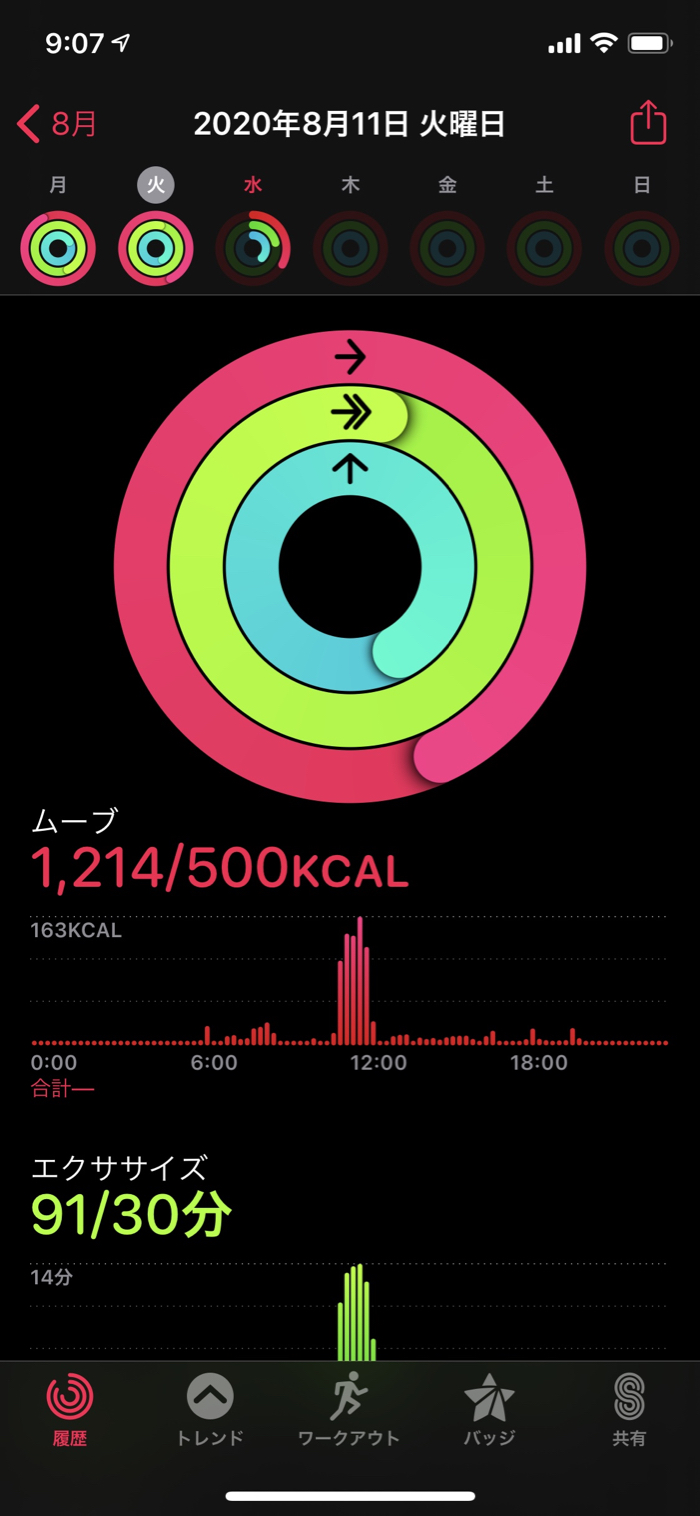Select Monday's (月) activity rings
Image resolution: width=700 pixels, height=1516 pixels.
(x=58, y=248)
